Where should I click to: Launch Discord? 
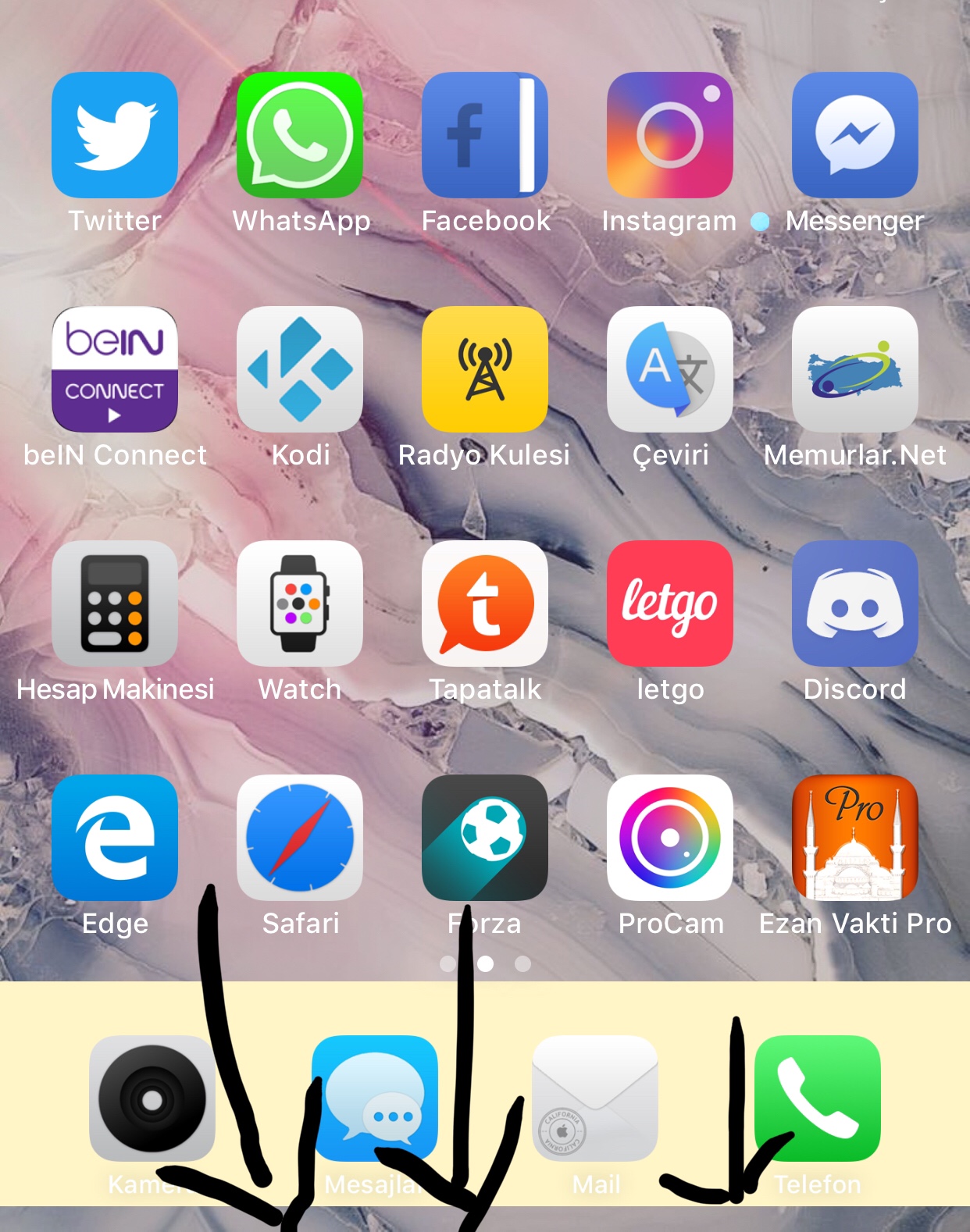855,604
